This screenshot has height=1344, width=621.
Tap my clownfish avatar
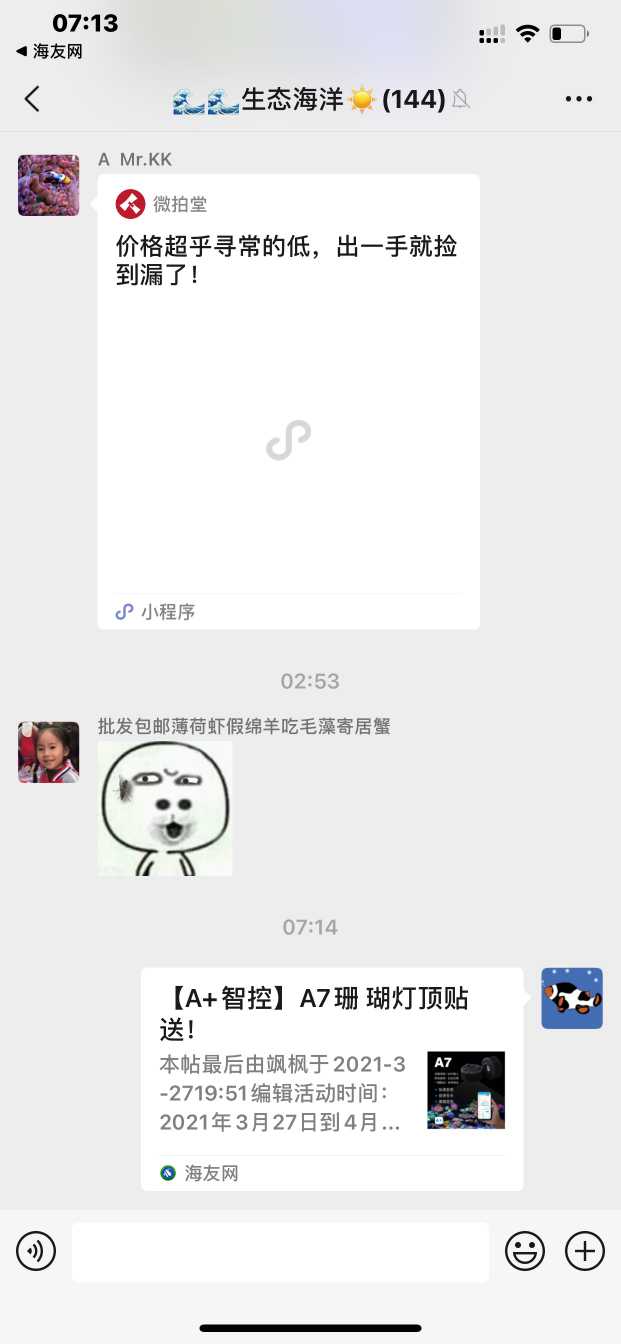click(572, 998)
